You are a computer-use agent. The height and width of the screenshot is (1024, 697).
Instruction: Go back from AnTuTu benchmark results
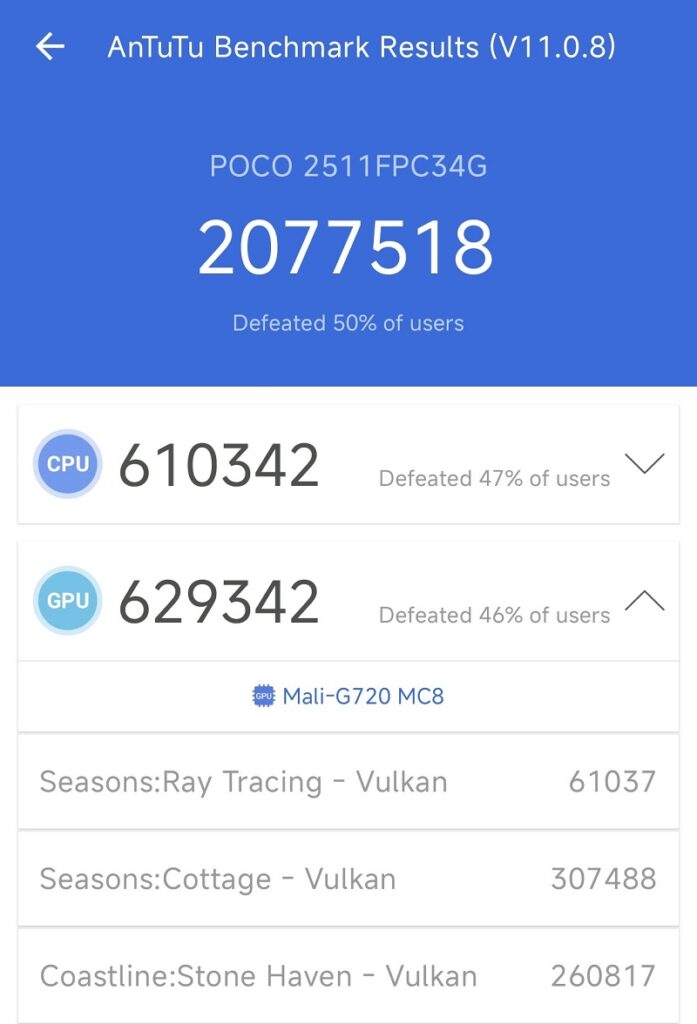click(x=49, y=46)
